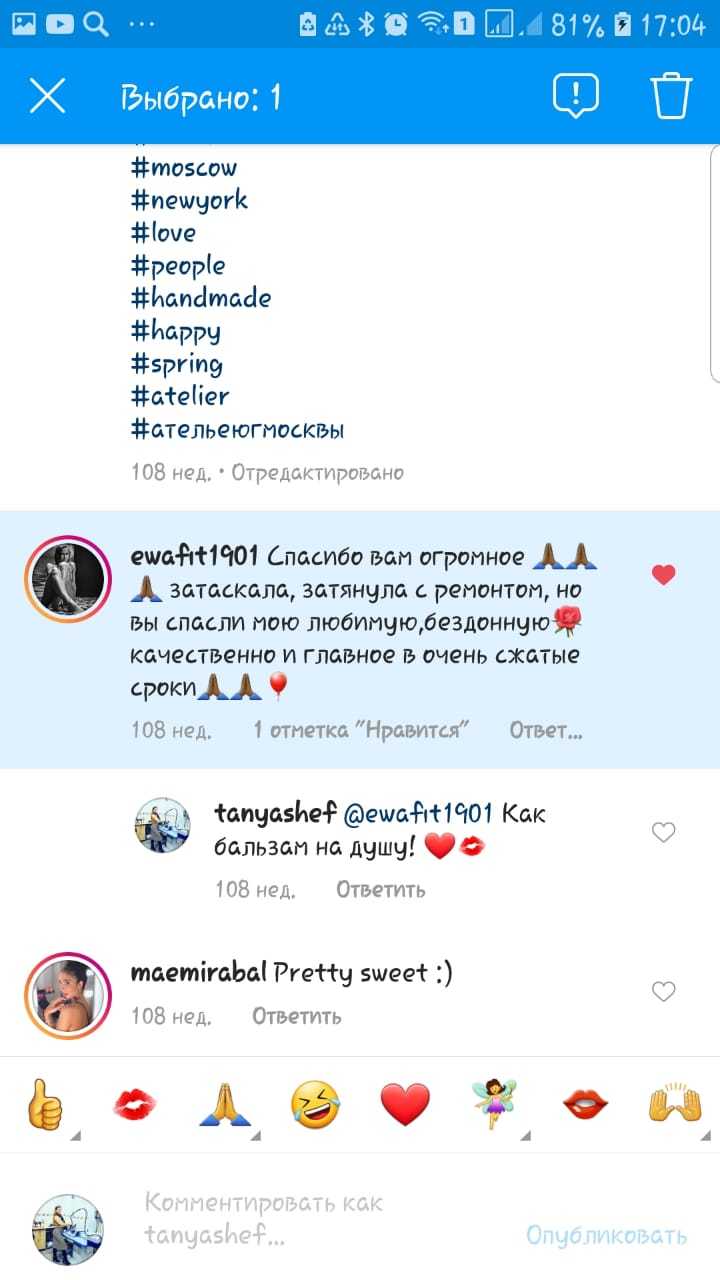Delete the selected comment

(672, 97)
